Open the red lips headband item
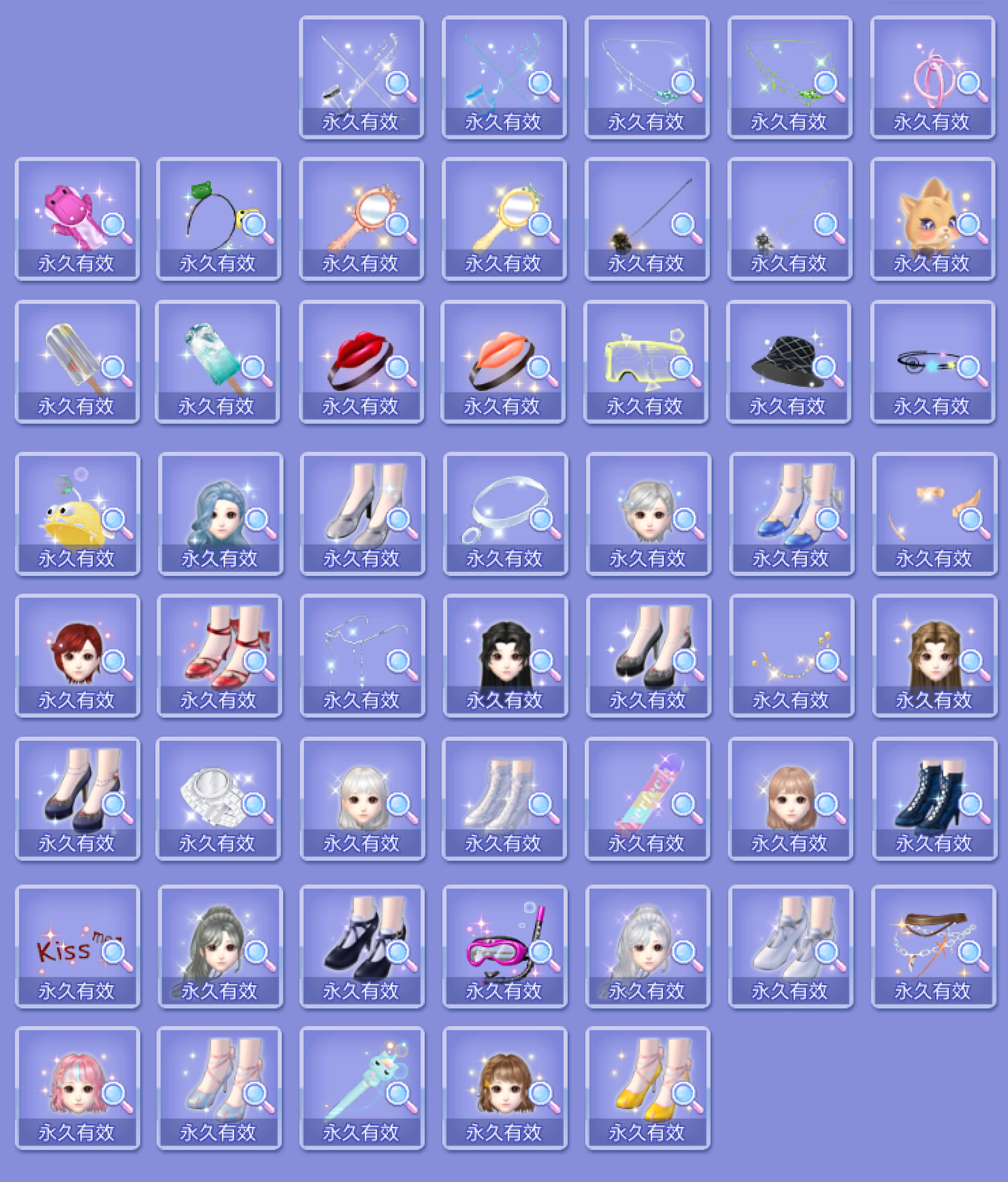Viewport: 1008px width, 1182px height. [x=360, y=360]
